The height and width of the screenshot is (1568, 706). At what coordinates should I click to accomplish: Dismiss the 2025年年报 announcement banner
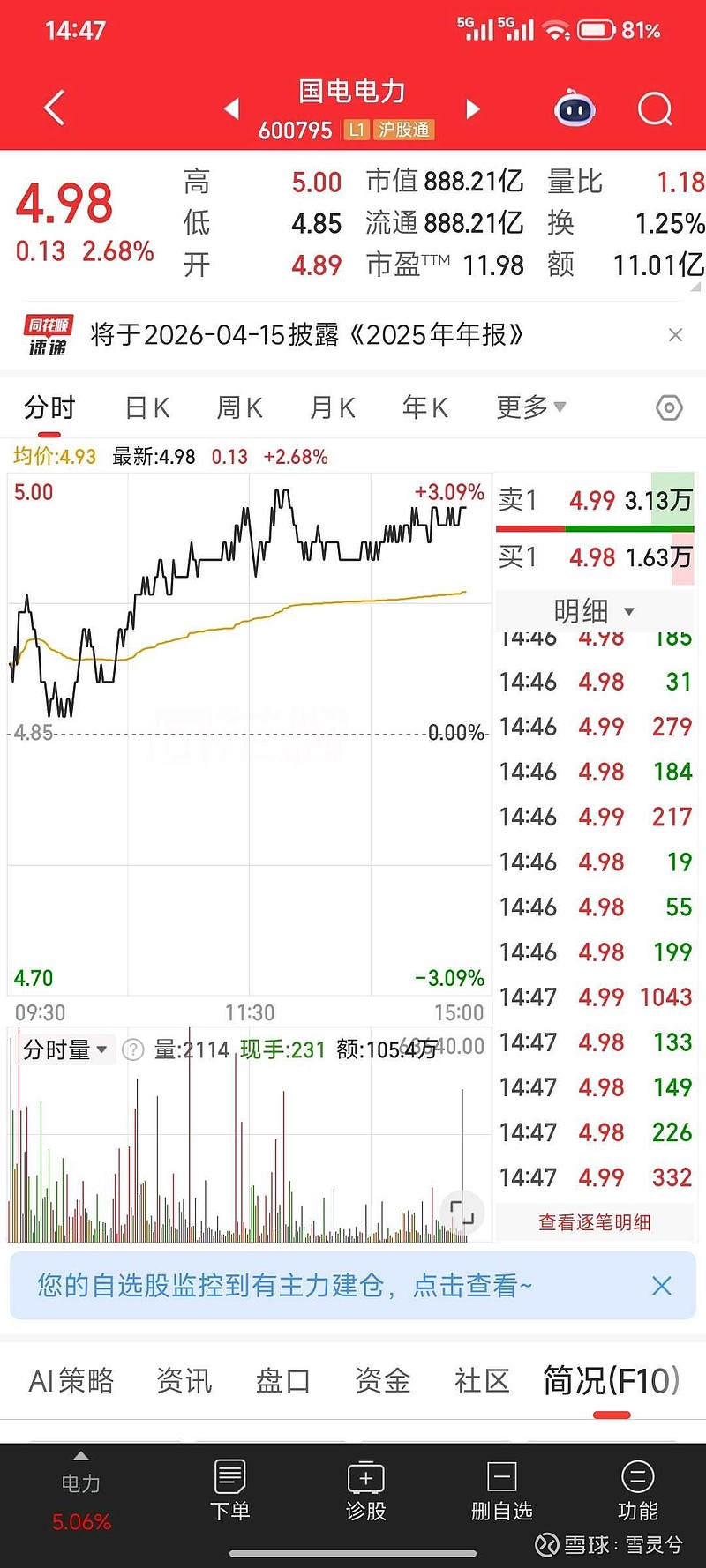(675, 335)
